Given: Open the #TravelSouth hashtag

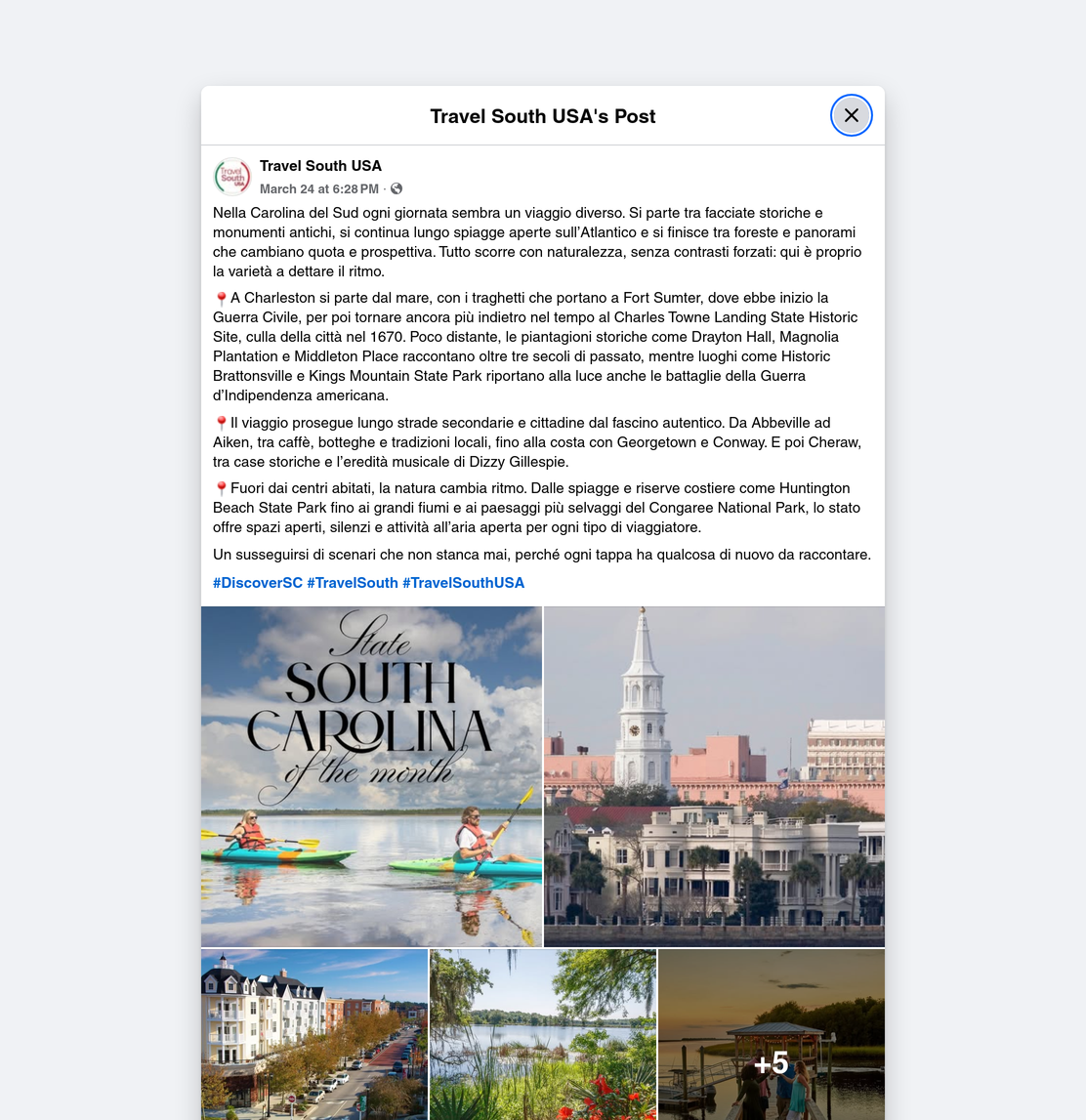Looking at the screenshot, I should pos(353,583).
